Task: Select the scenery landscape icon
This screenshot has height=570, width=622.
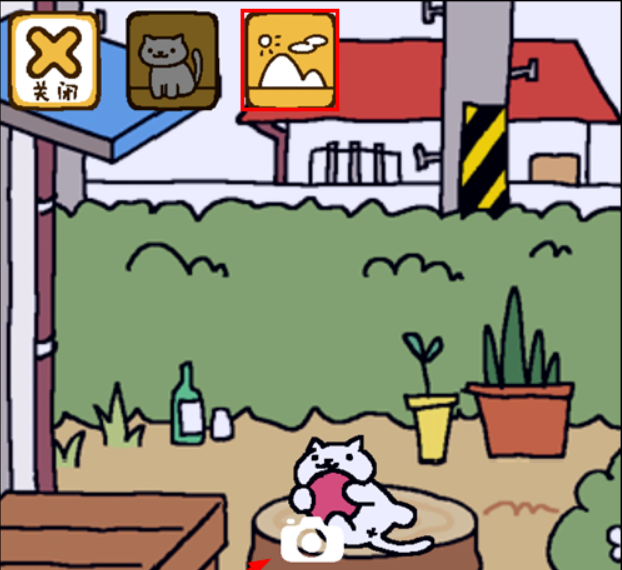Action: [292, 60]
